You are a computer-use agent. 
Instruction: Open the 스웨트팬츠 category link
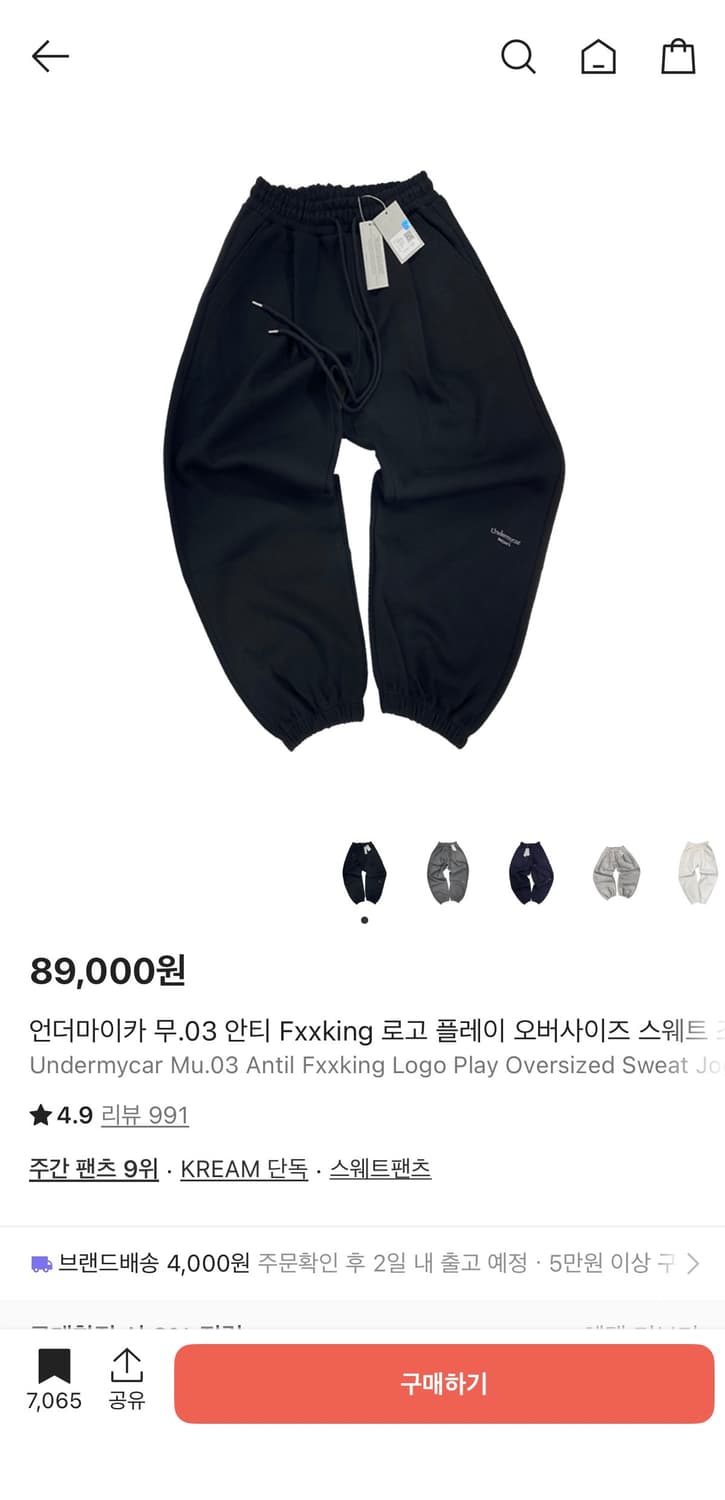click(383, 1168)
